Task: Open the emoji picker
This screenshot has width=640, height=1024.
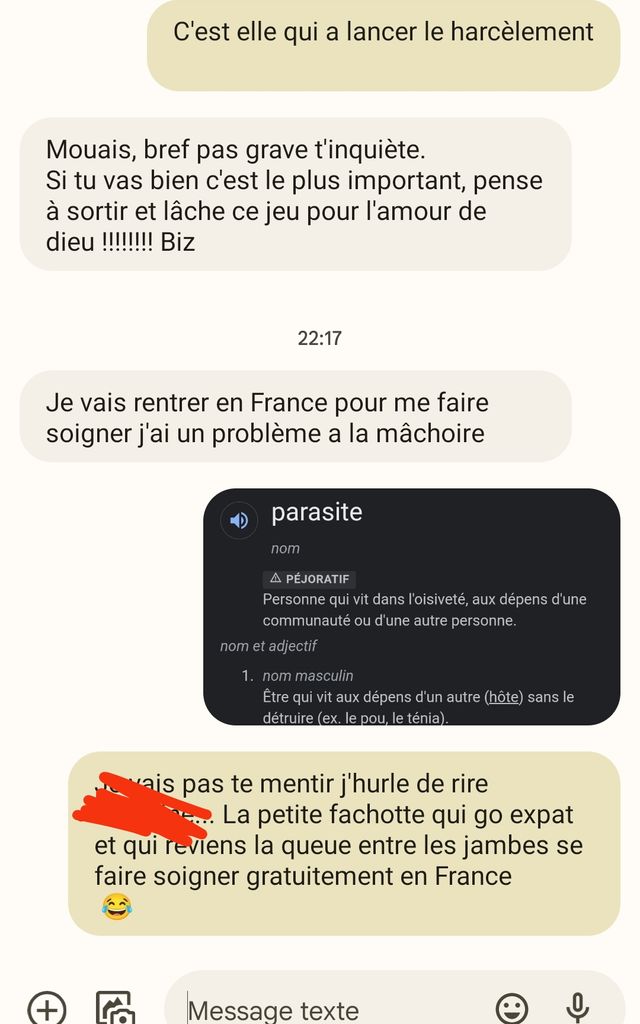Action: 512,1008
